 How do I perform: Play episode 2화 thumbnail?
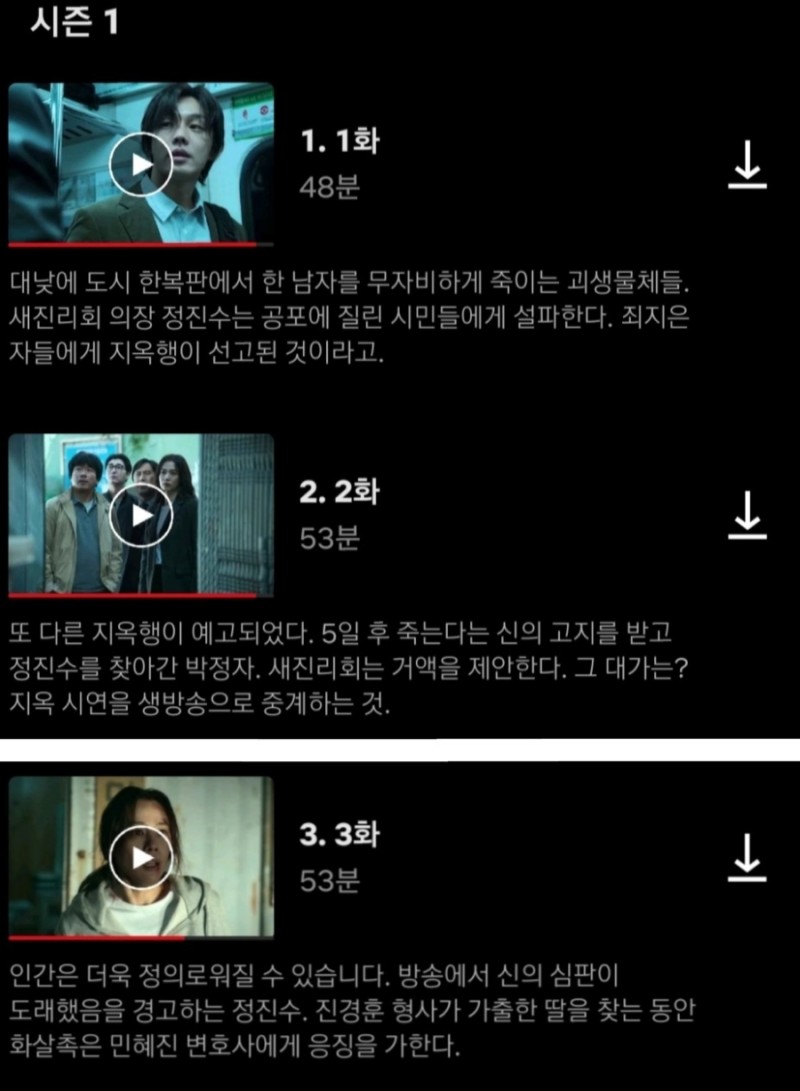pyautogui.click(x=141, y=515)
